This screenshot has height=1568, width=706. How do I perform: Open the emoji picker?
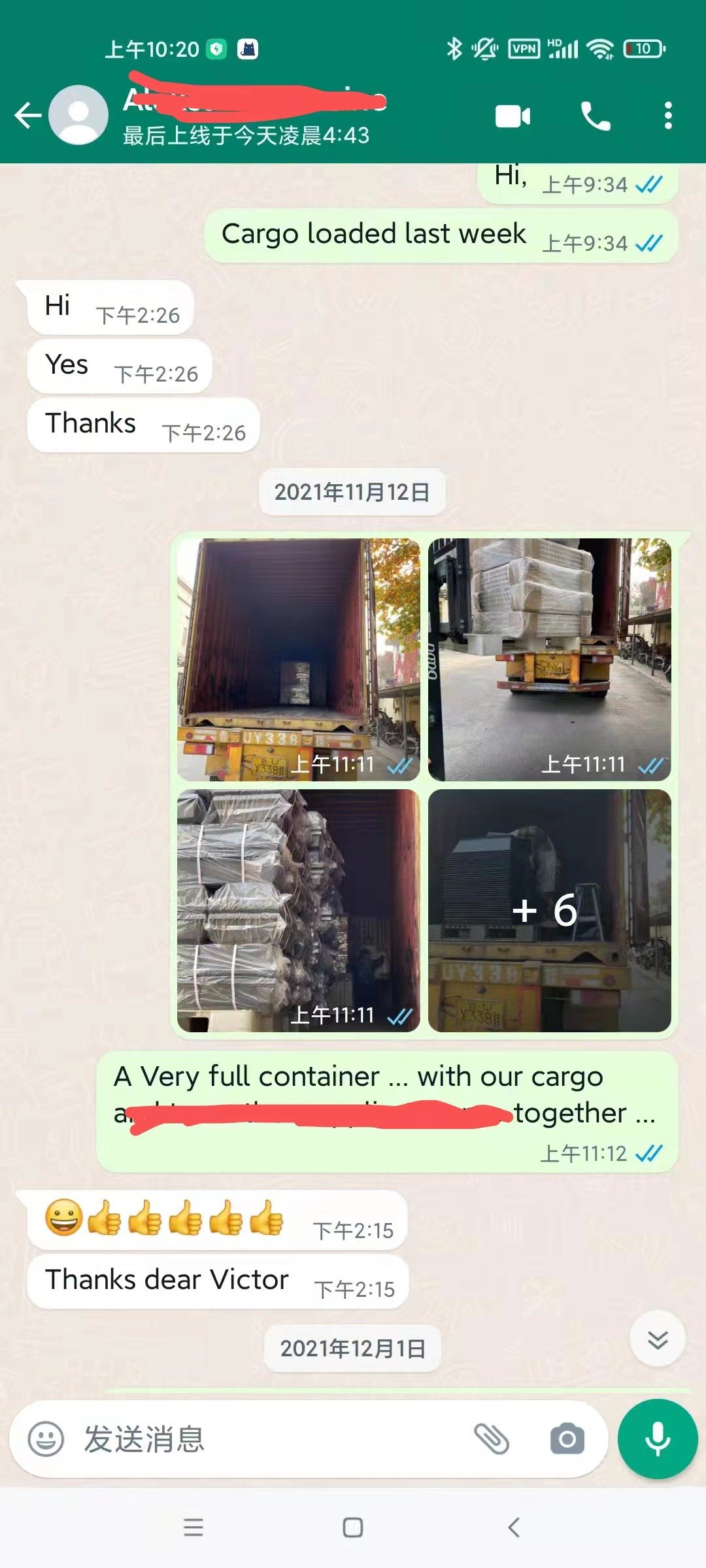[46, 1439]
